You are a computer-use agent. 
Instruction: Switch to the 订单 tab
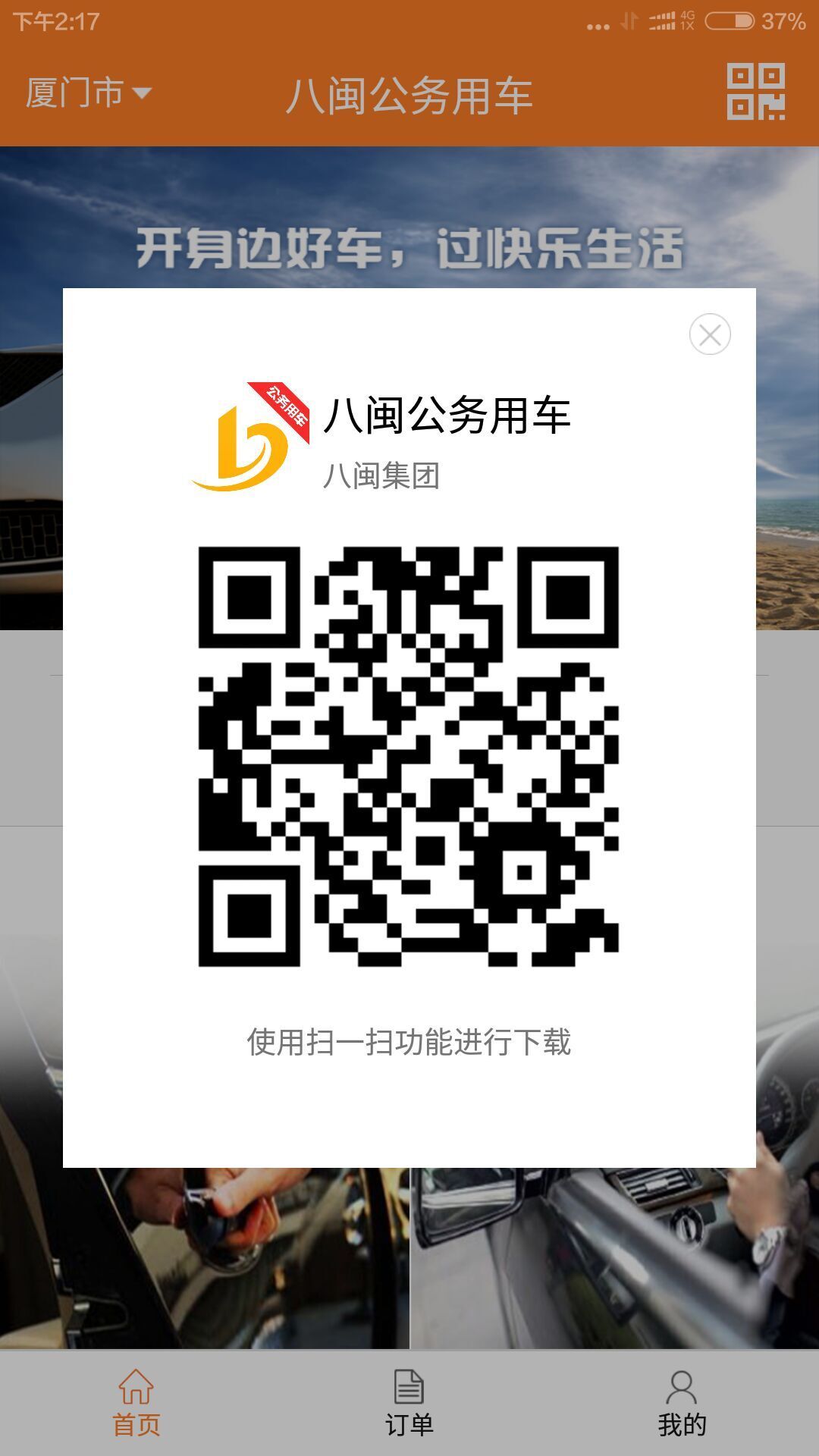point(409,1403)
